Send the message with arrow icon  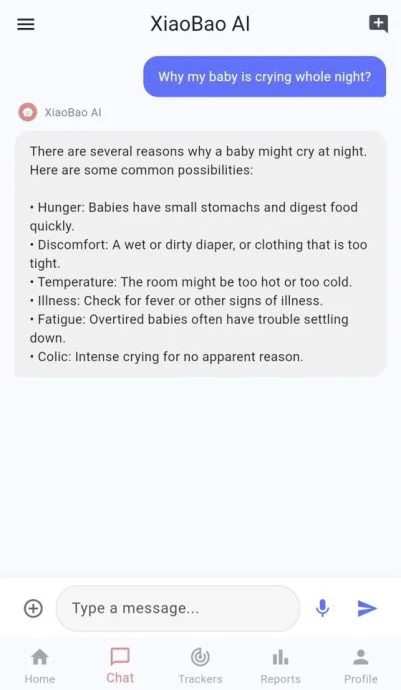(x=367, y=609)
